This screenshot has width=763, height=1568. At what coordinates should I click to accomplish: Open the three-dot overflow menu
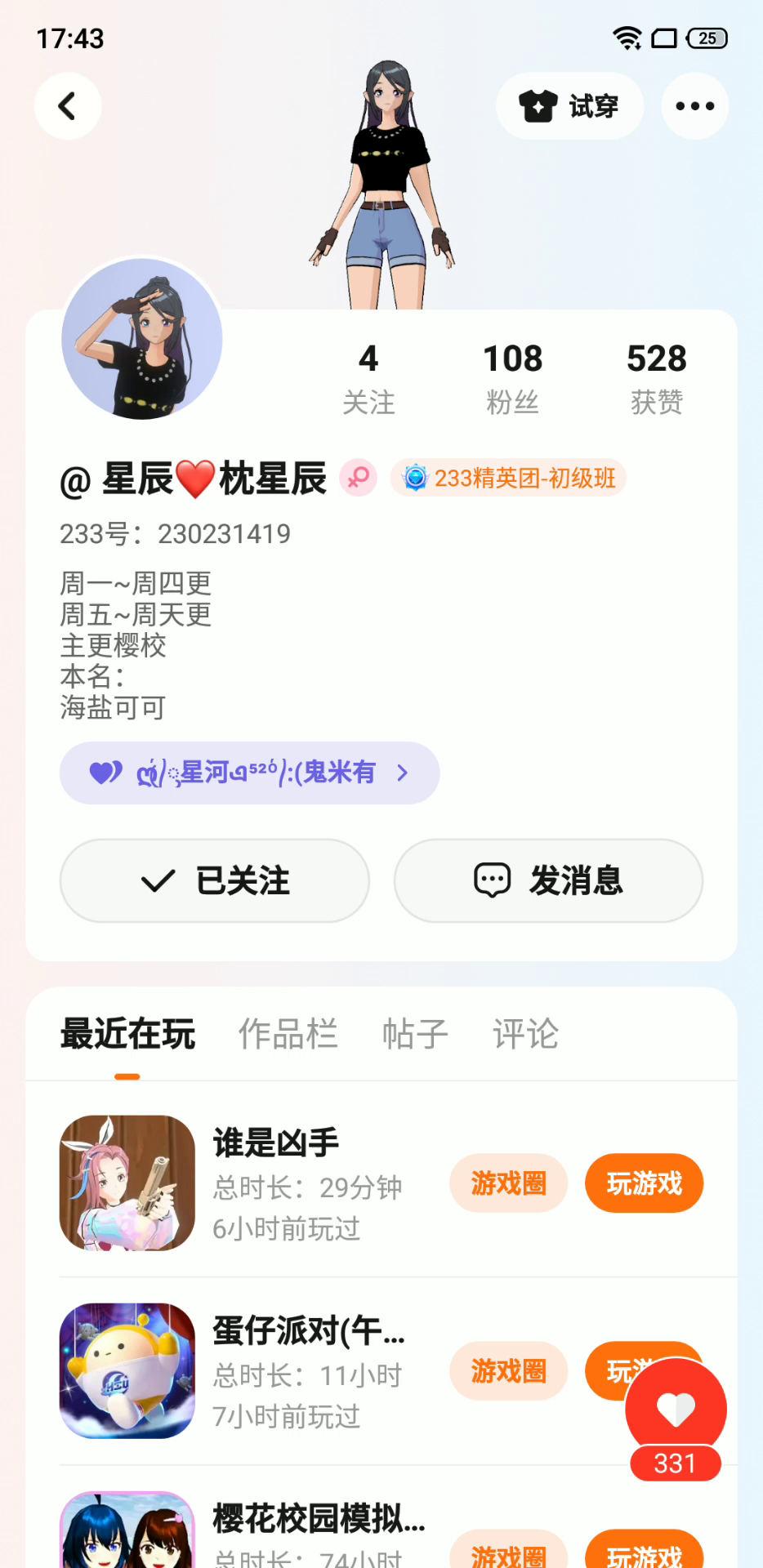[694, 106]
